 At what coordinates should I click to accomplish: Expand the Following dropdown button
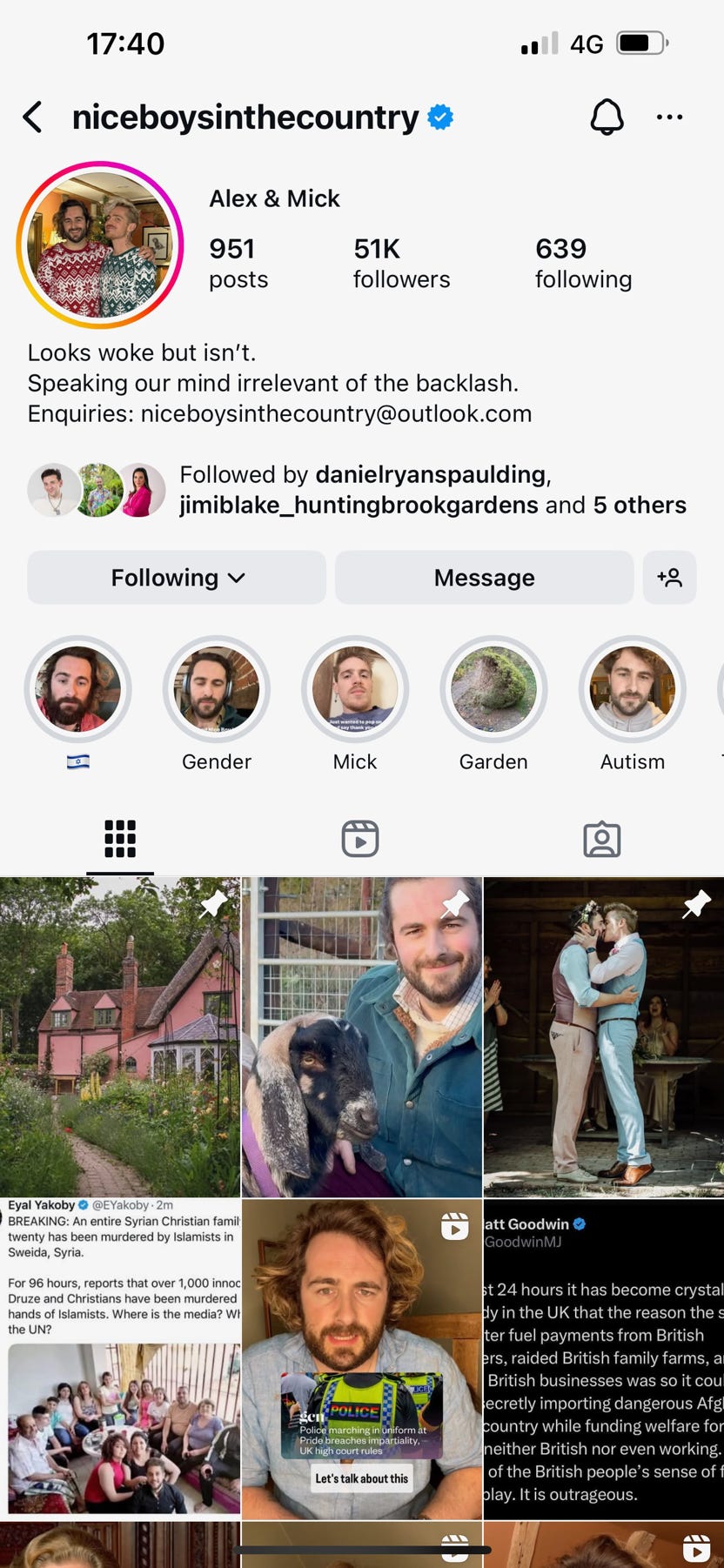(177, 578)
